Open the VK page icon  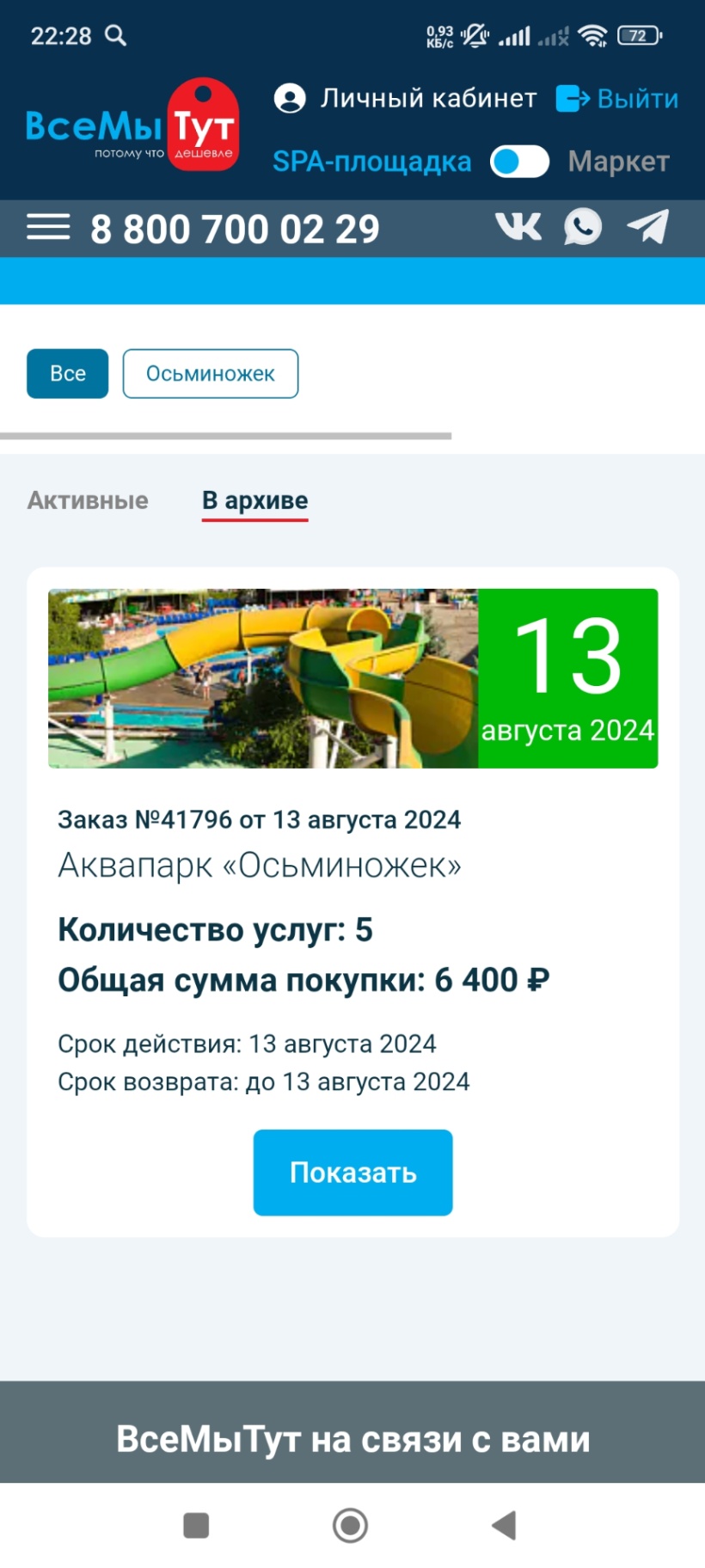[518, 227]
